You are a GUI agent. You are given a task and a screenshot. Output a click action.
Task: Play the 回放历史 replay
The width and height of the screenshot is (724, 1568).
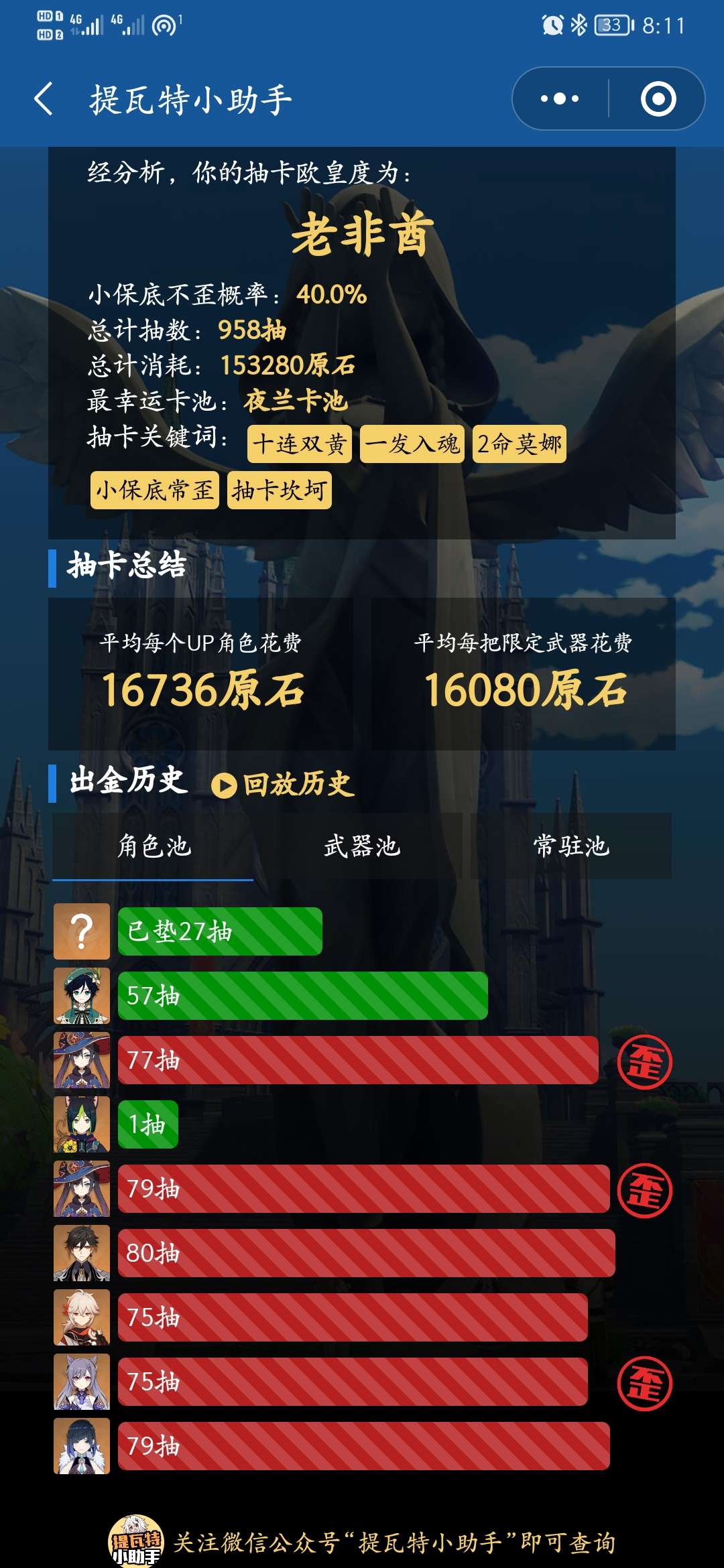pos(283,784)
